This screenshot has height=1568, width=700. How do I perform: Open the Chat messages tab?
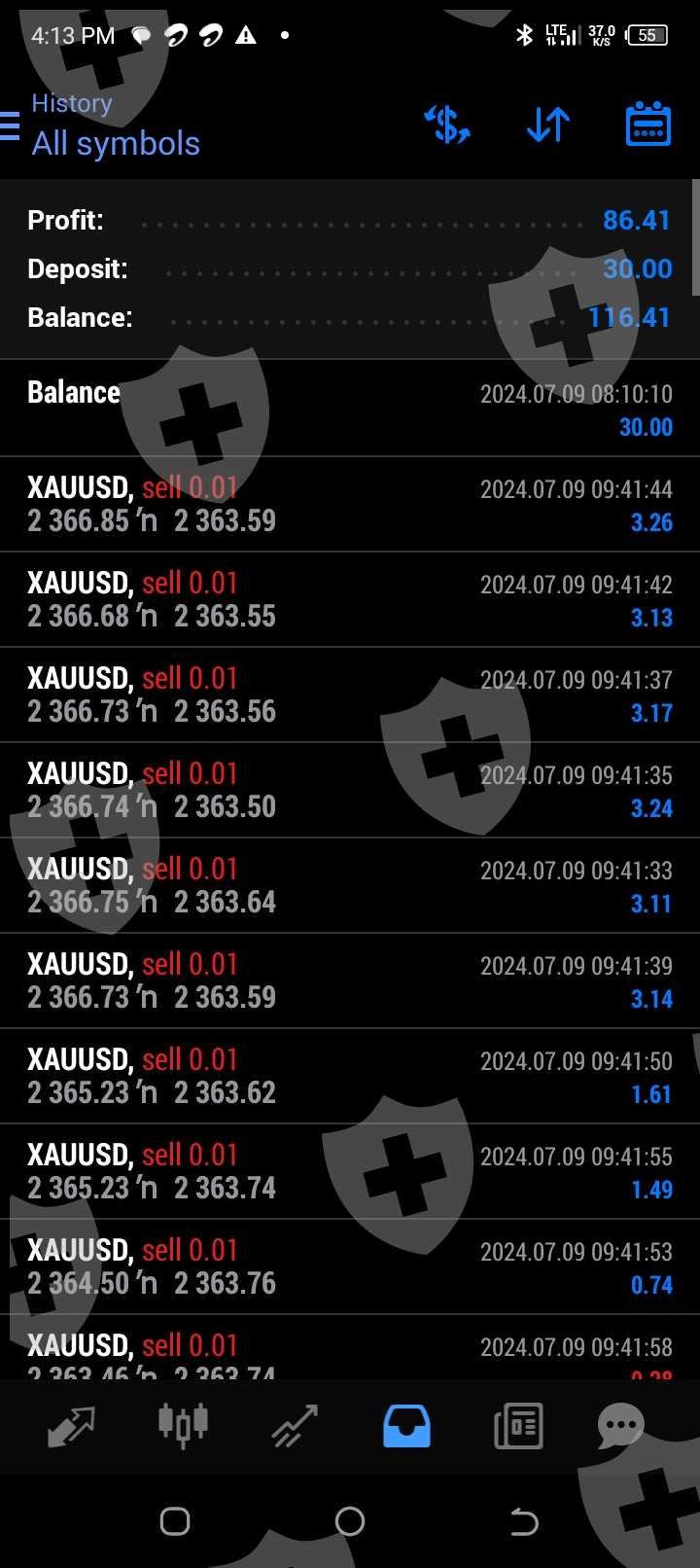pos(620,1426)
